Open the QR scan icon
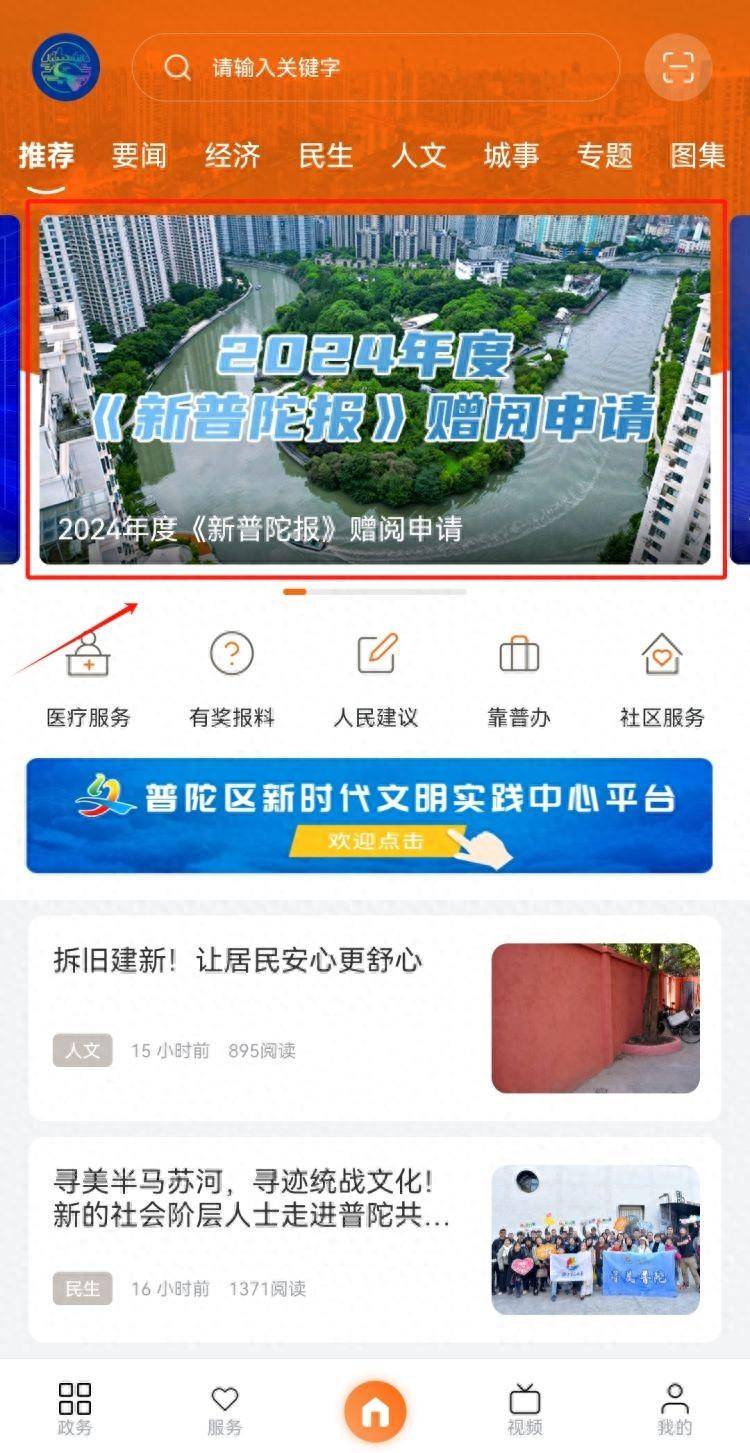This screenshot has width=750, height=1453. pyautogui.click(x=678, y=68)
